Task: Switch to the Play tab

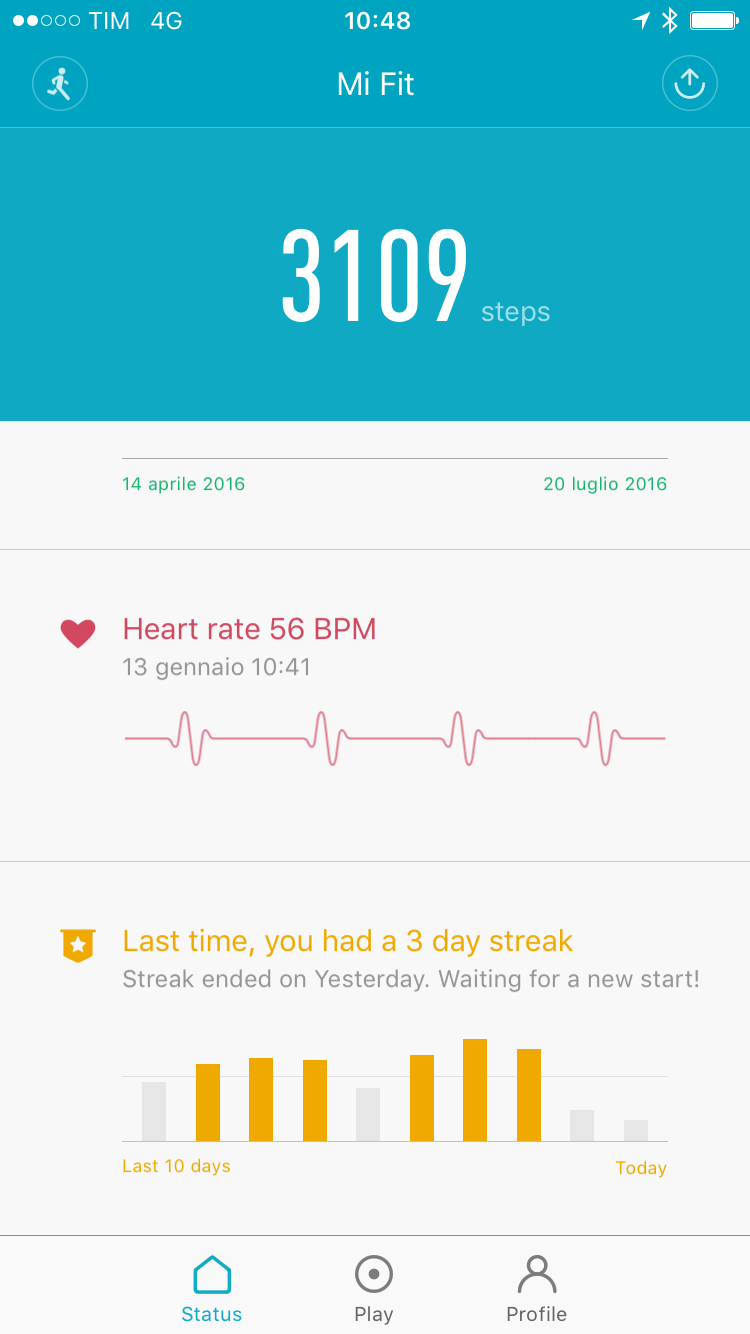Action: (374, 1288)
